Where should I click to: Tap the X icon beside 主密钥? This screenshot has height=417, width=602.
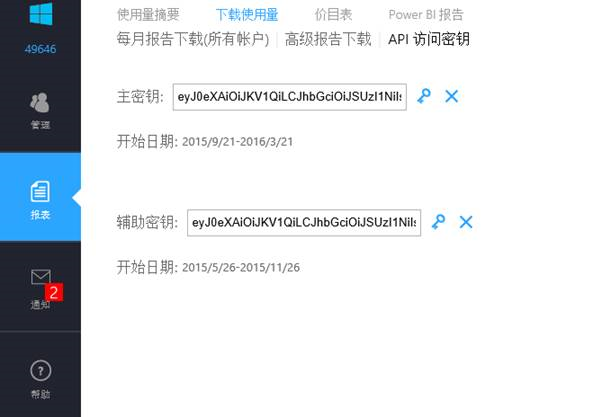(451, 96)
